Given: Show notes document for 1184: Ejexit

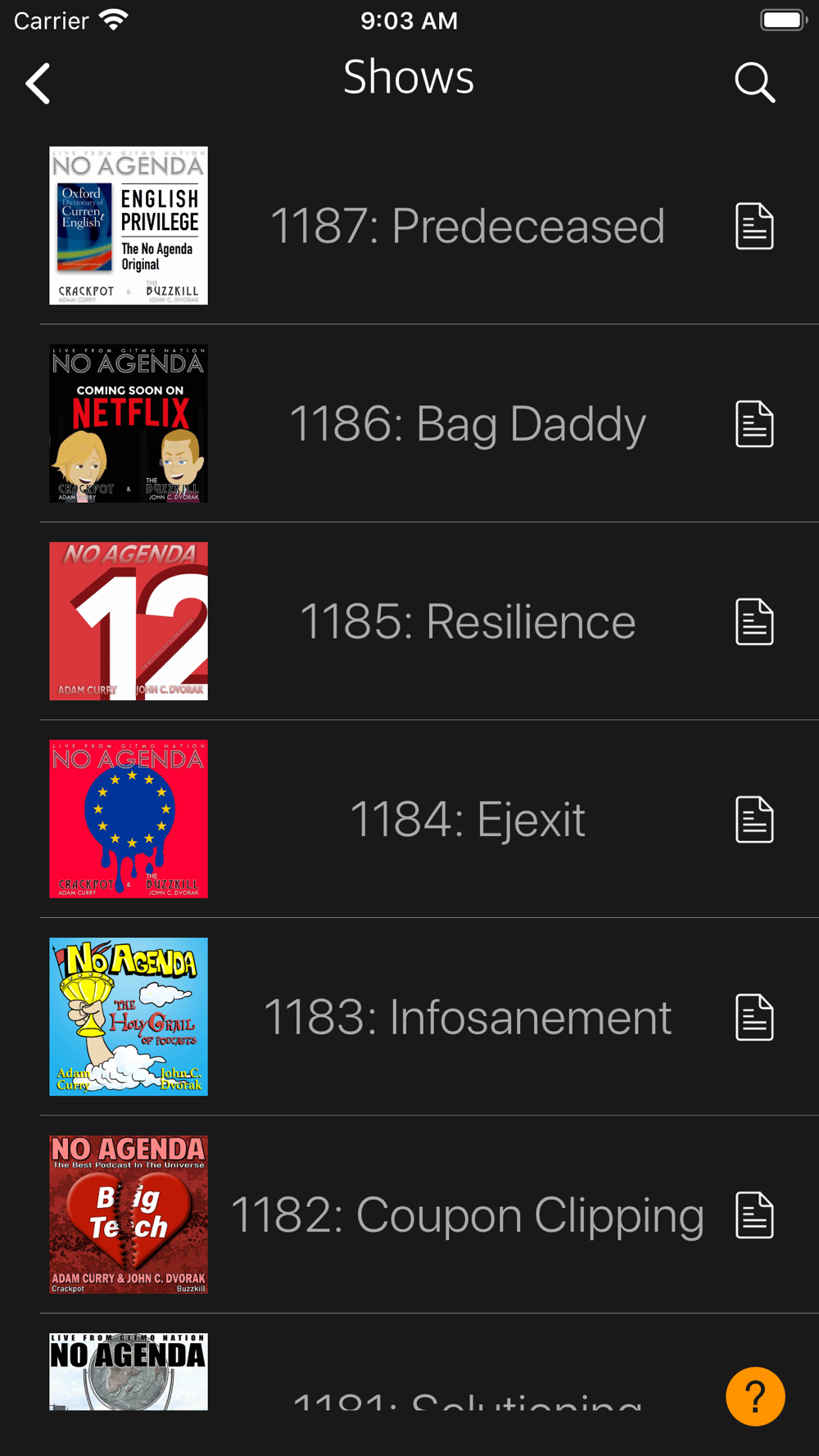Looking at the screenshot, I should click(754, 820).
